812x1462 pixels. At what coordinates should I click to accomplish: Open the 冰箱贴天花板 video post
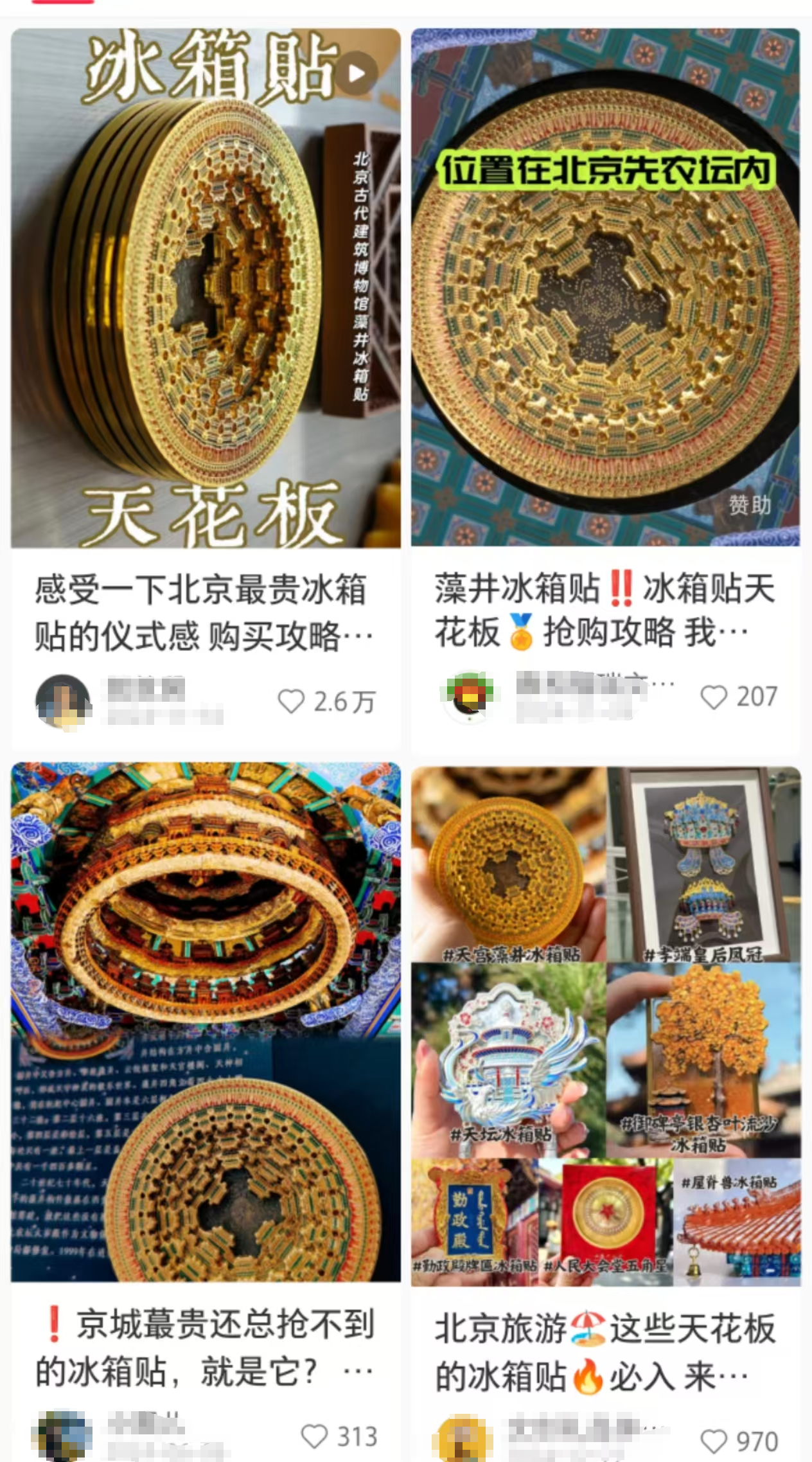pos(206,289)
